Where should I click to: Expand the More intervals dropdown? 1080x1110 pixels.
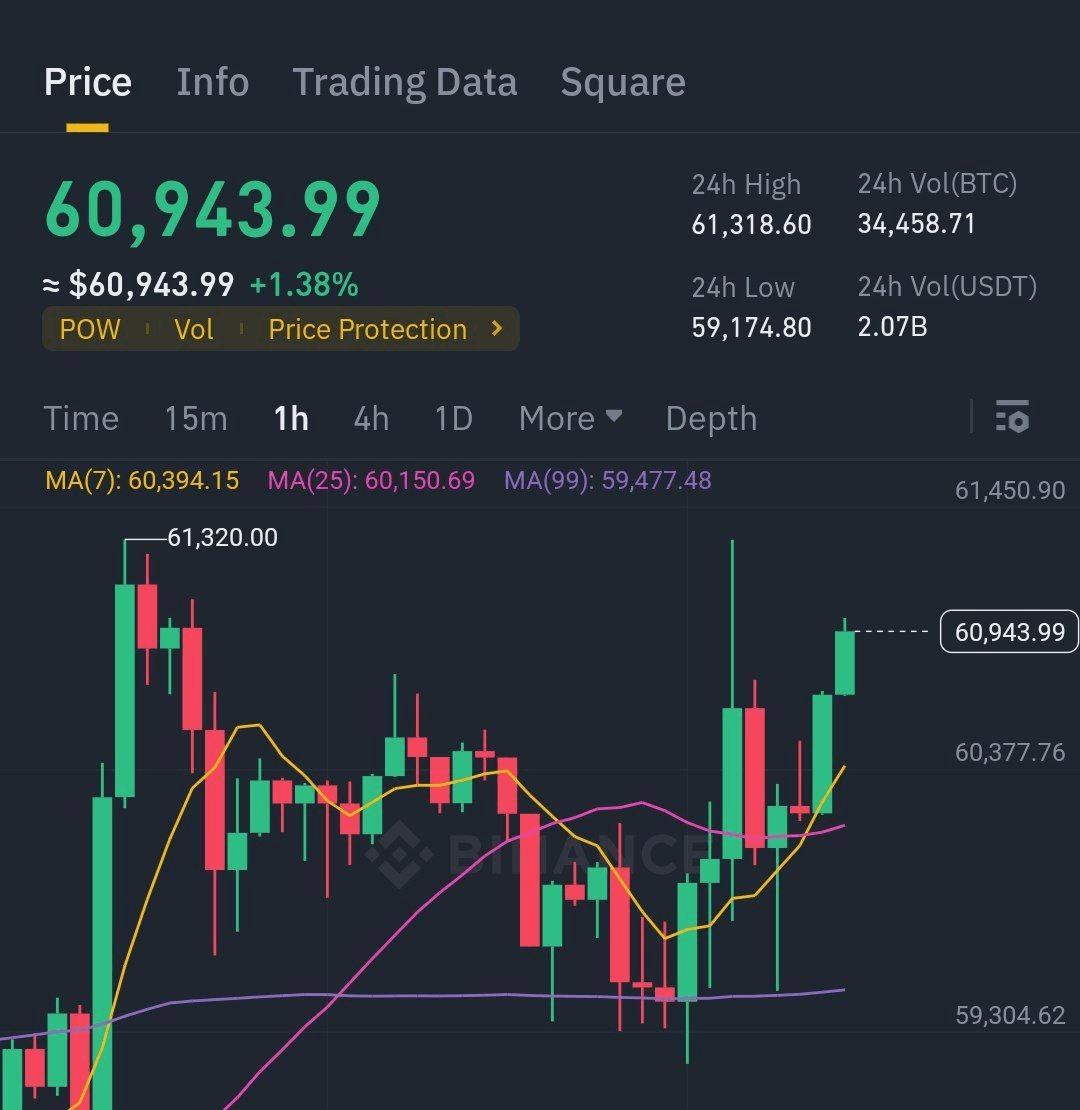[x=570, y=418]
